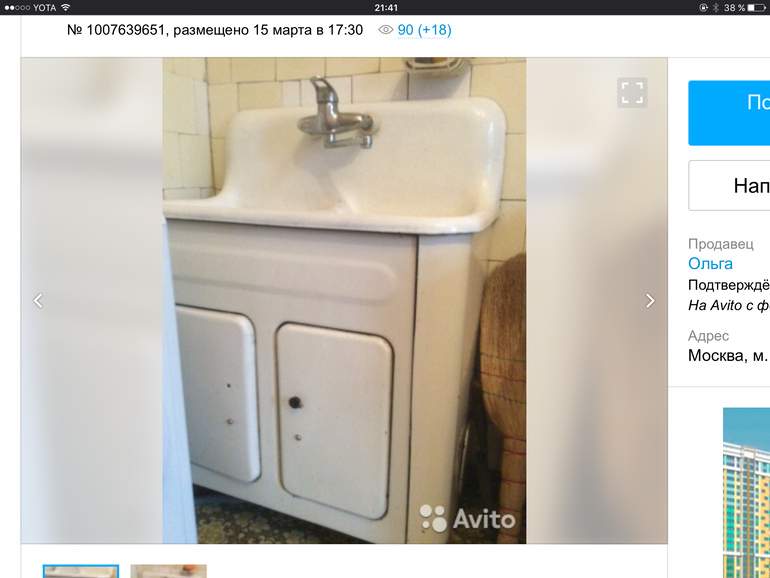The width and height of the screenshot is (770, 578).
Task: Open the sink photo in the gallery
Action: pos(344,300)
